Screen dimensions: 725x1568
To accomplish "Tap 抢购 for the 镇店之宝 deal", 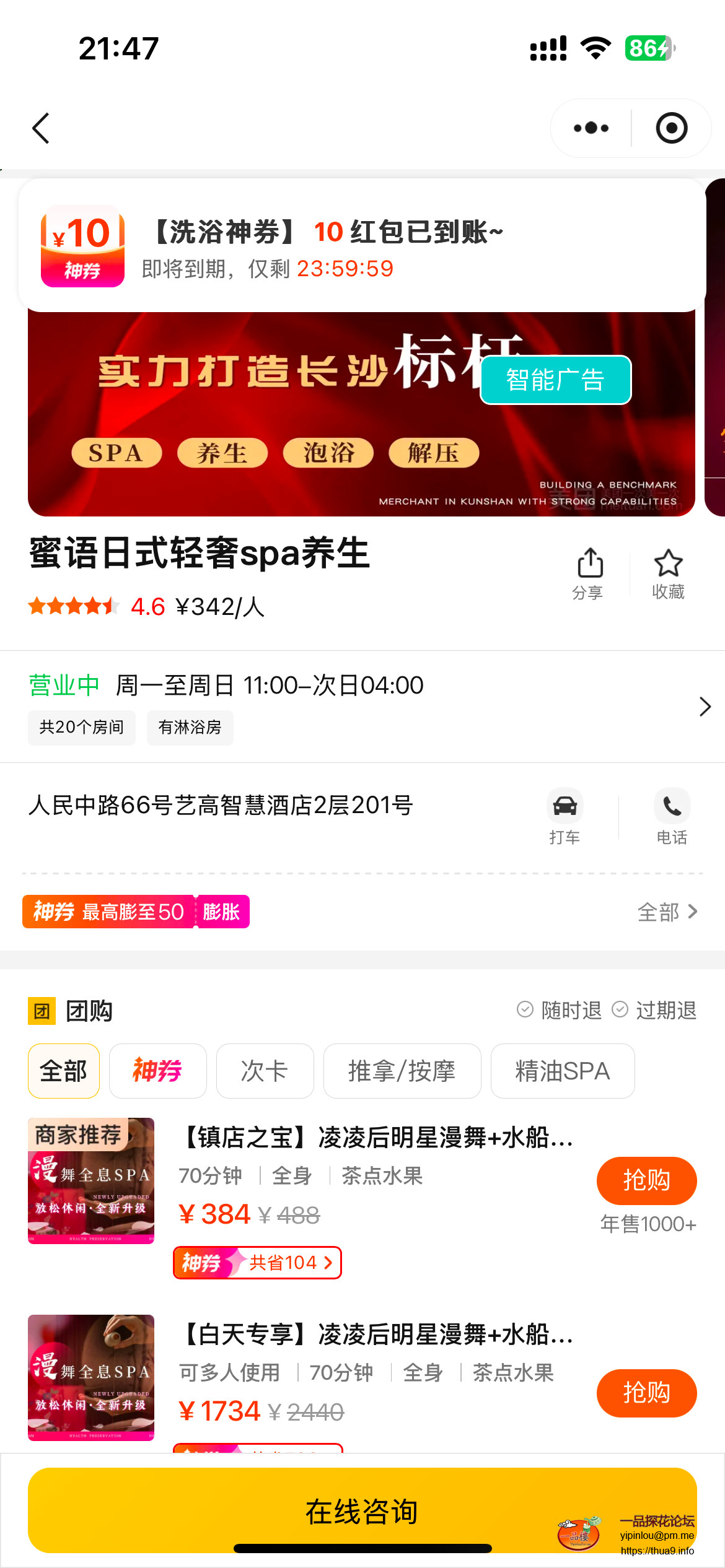I will (646, 1180).
